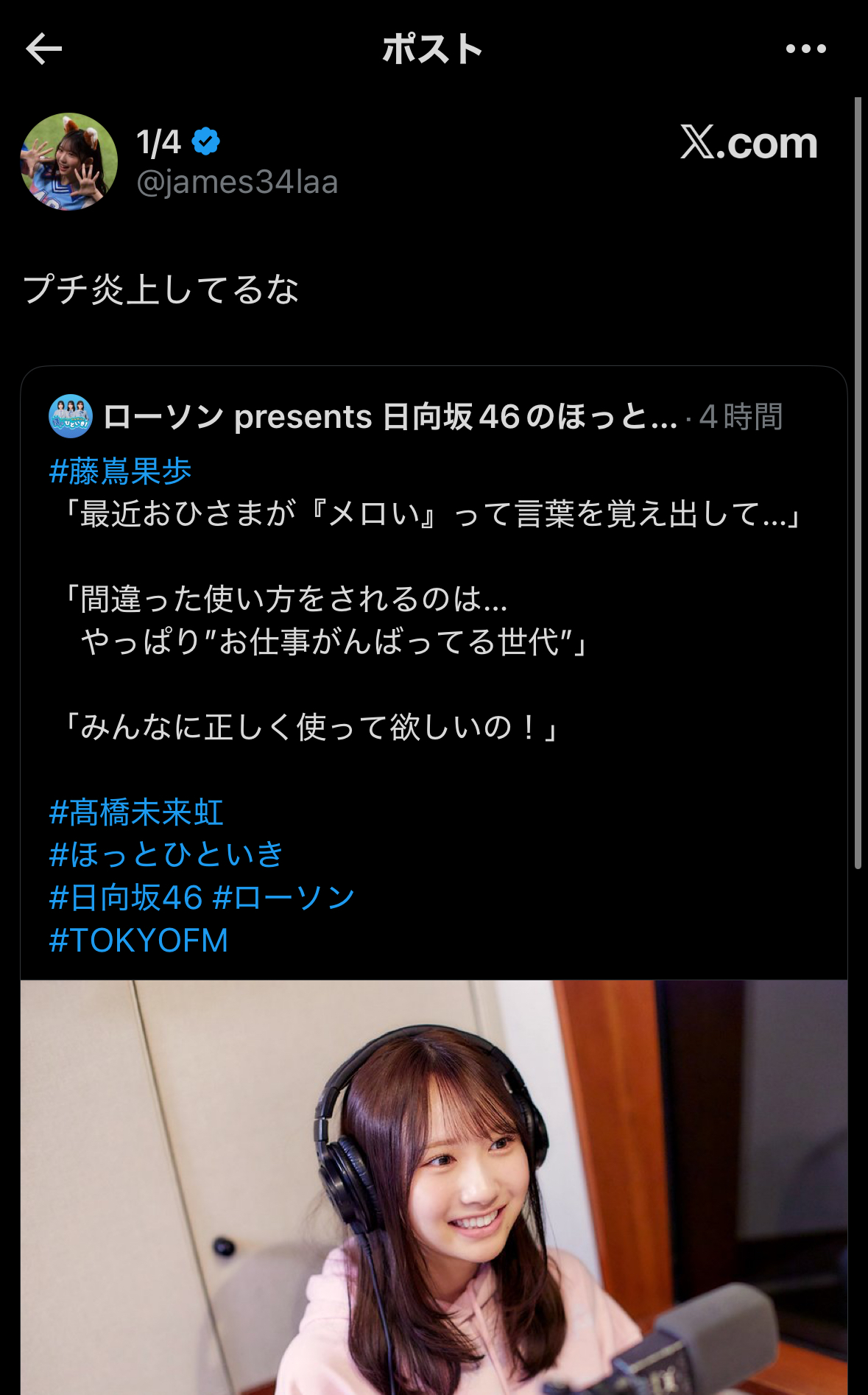Screen dimensions: 868x1395
Task: Open the three-dot overflow menu
Action: (805, 49)
